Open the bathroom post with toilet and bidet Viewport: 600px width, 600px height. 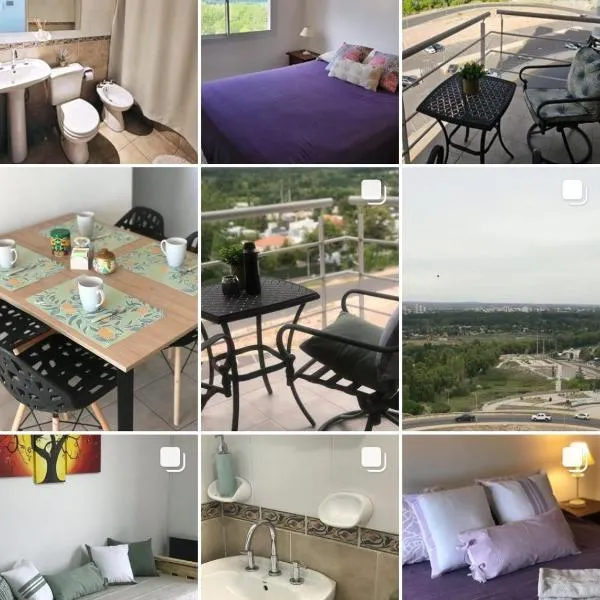98,82
